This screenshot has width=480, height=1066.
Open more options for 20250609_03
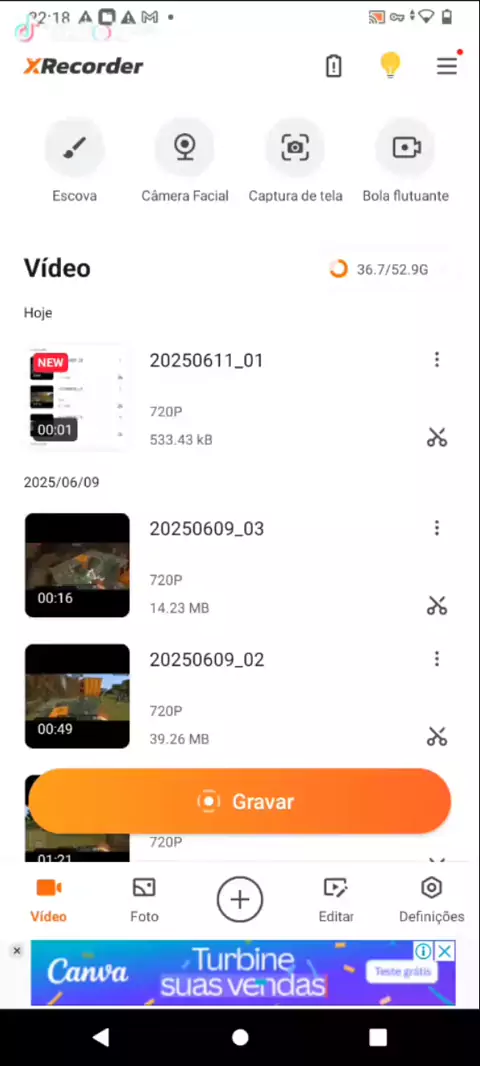coord(437,528)
